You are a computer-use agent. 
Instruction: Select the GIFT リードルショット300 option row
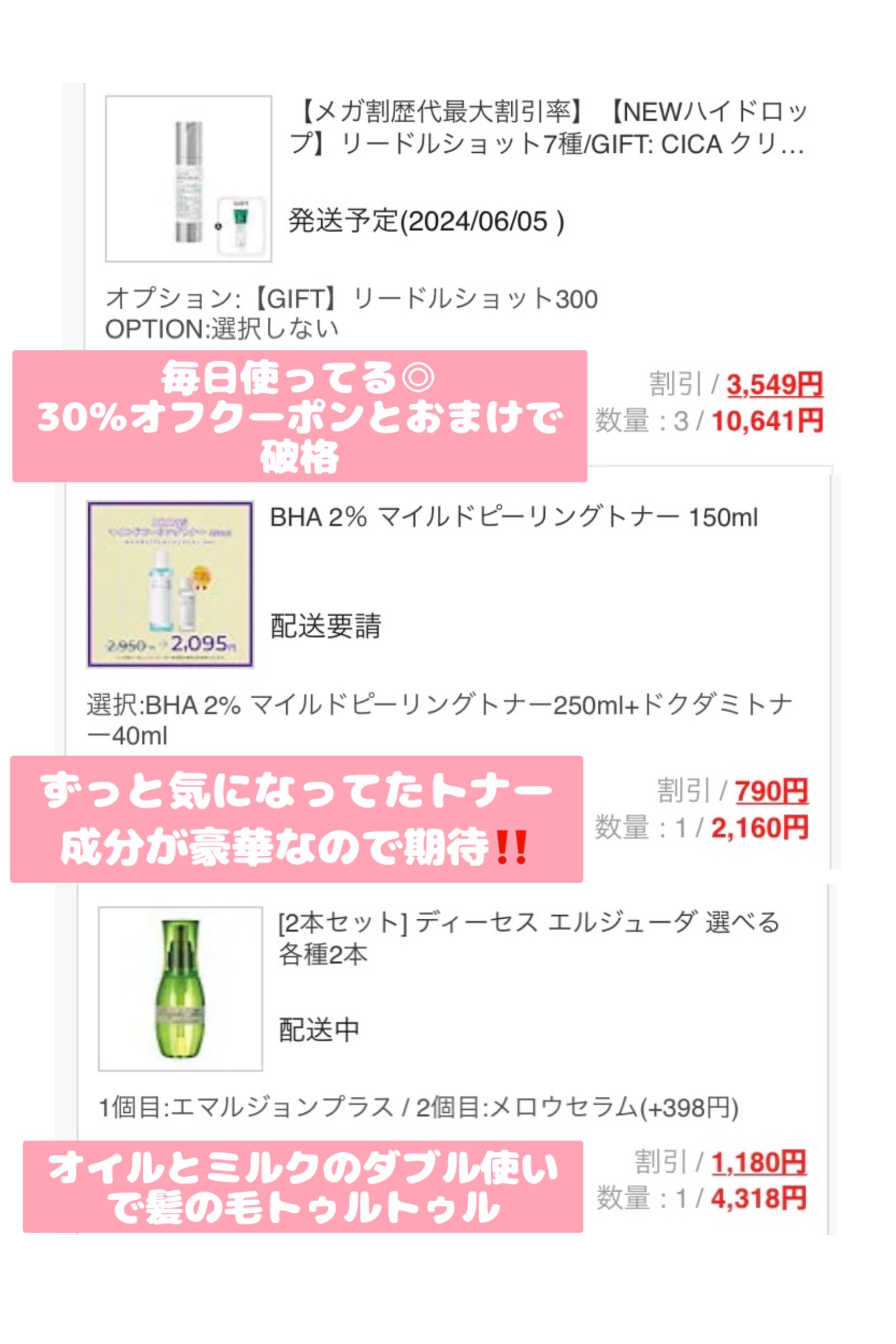351,299
